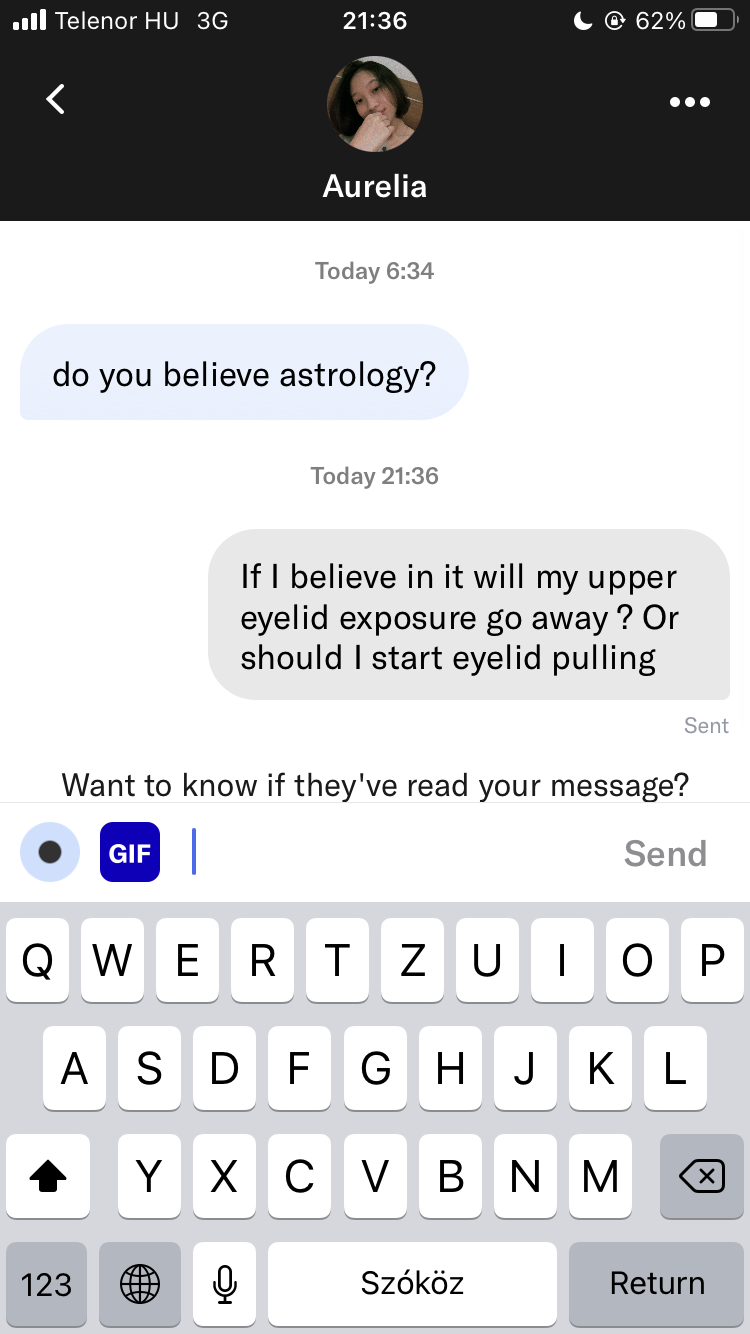Tap the Shift key
Image resolution: width=750 pixels, height=1334 pixels.
click(47, 1177)
